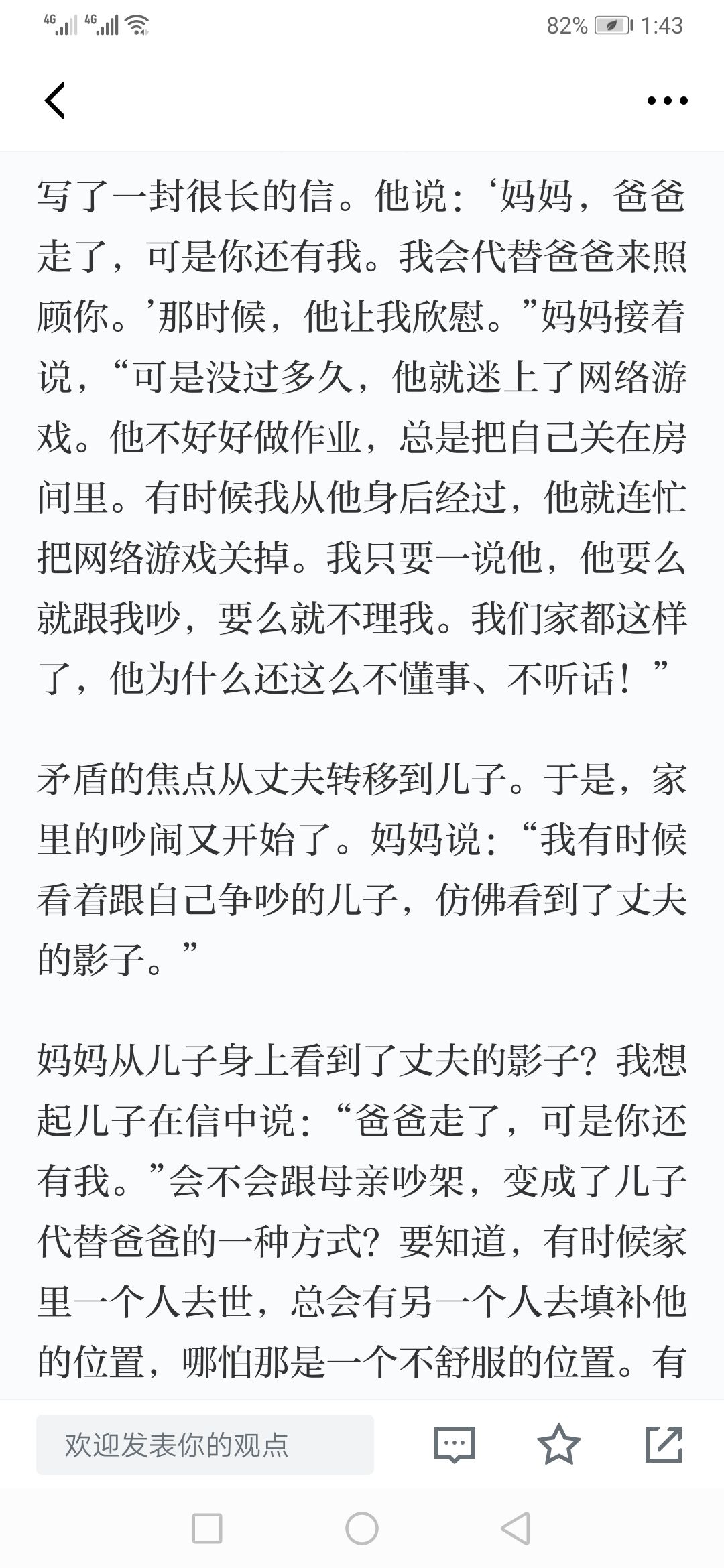Open the three-dot overflow menu
The height and width of the screenshot is (1568, 724).
[667, 101]
